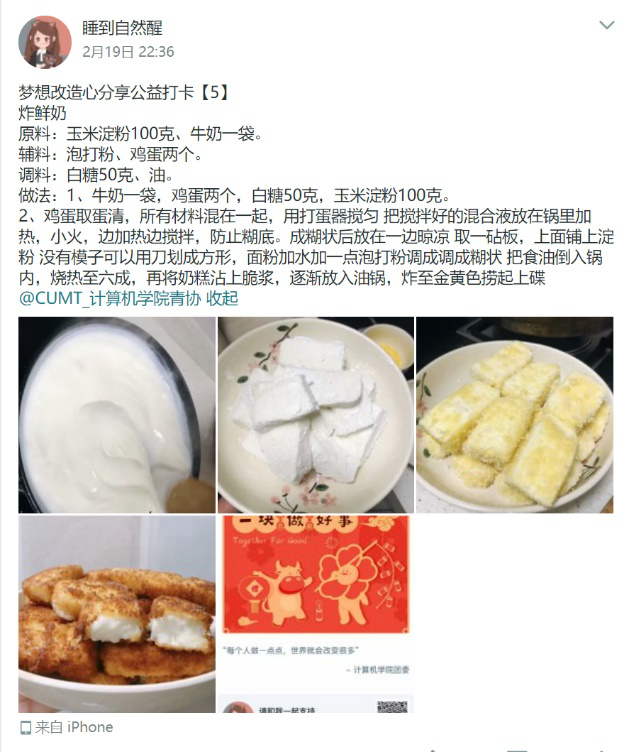View the breaded milk sticks photo
Image resolution: width=629 pixels, height=752 pixels.
(x=514, y=415)
